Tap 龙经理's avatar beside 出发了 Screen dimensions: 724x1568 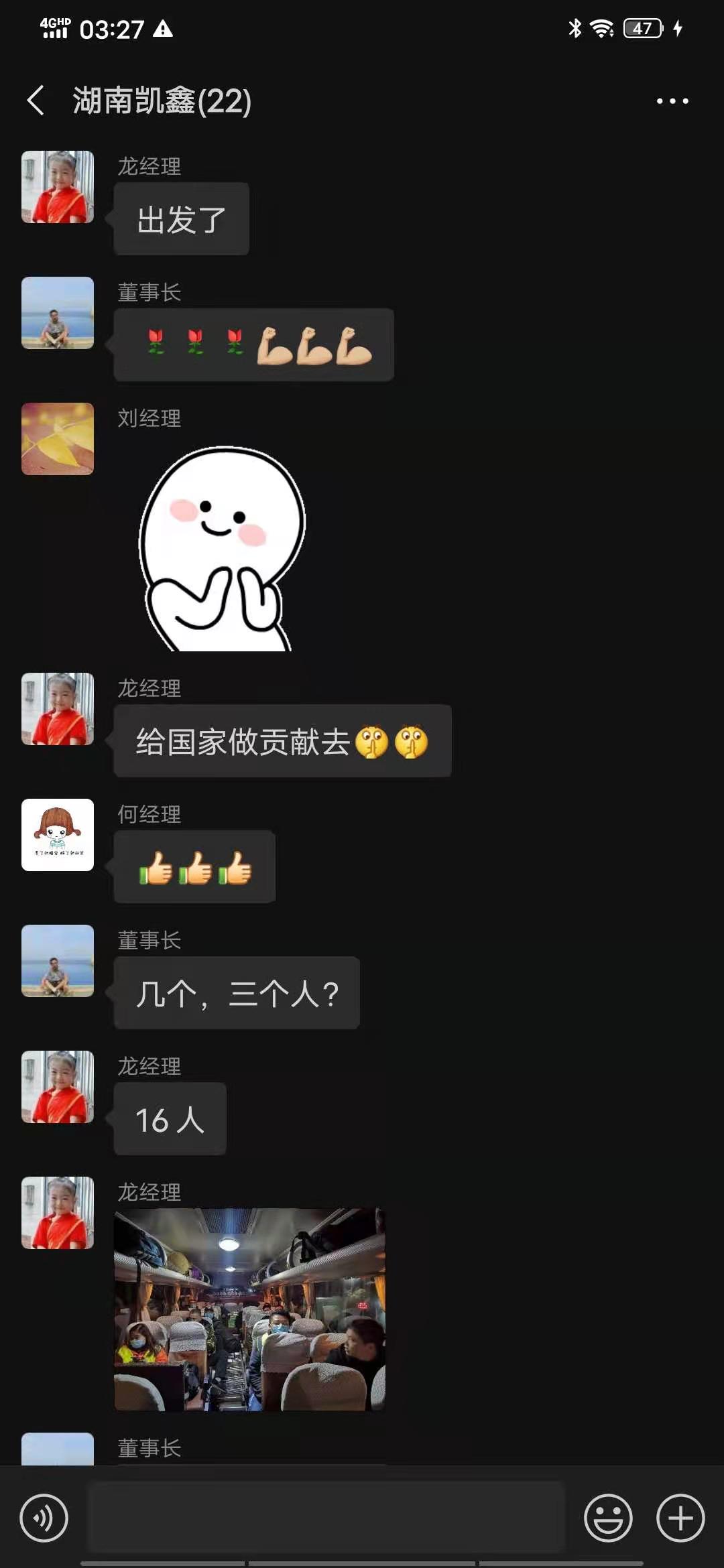tap(58, 187)
